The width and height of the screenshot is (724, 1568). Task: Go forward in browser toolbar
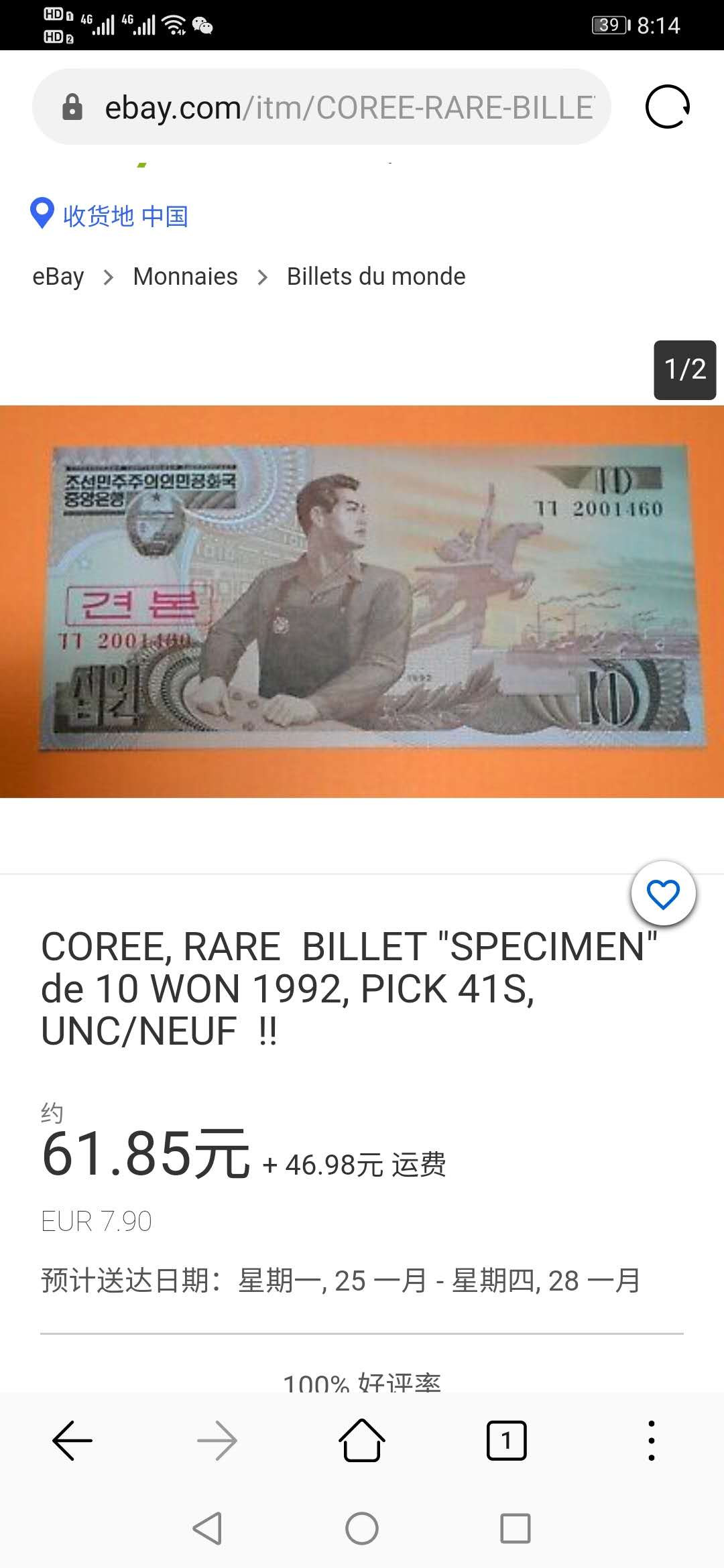[x=217, y=1441]
